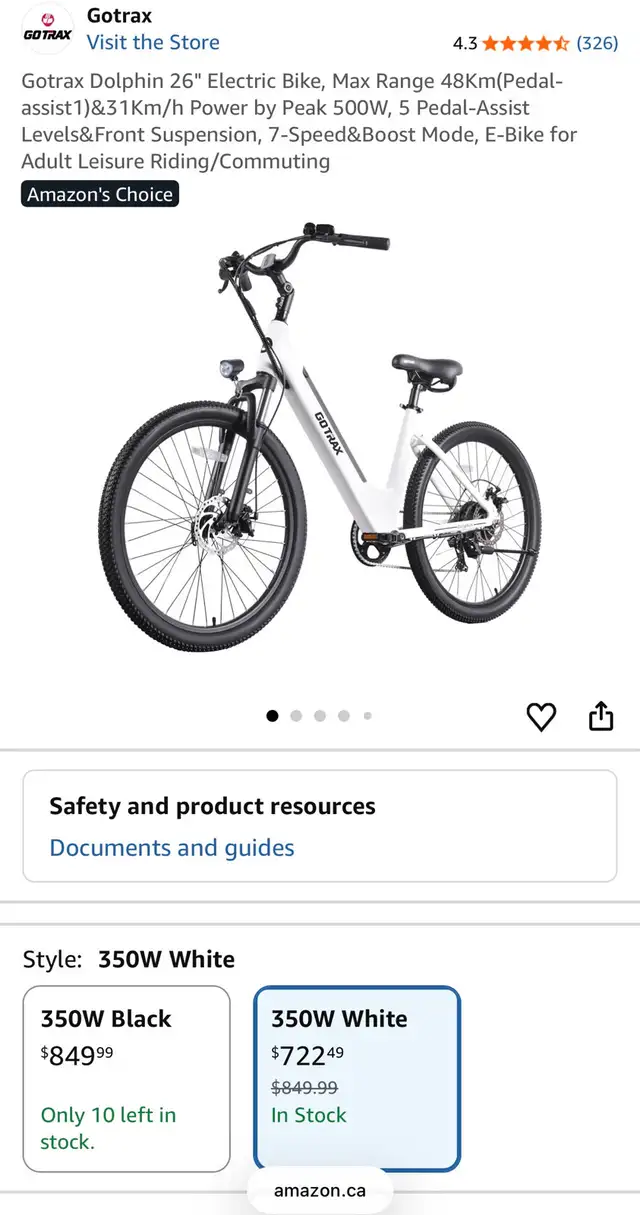Share this product listing
640x1215 pixels.
[600, 716]
